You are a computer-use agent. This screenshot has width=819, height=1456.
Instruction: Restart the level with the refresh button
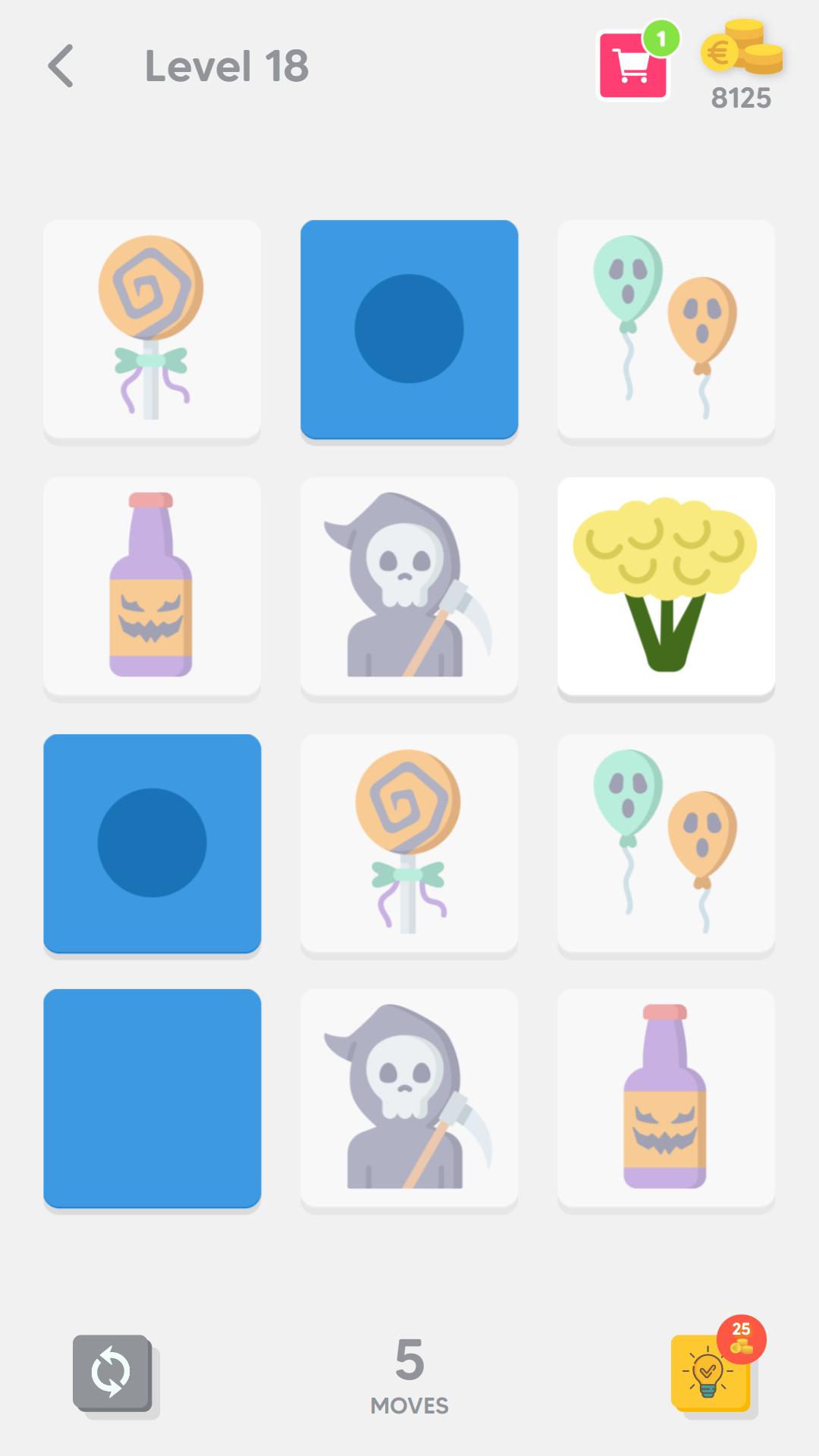[x=112, y=1372]
